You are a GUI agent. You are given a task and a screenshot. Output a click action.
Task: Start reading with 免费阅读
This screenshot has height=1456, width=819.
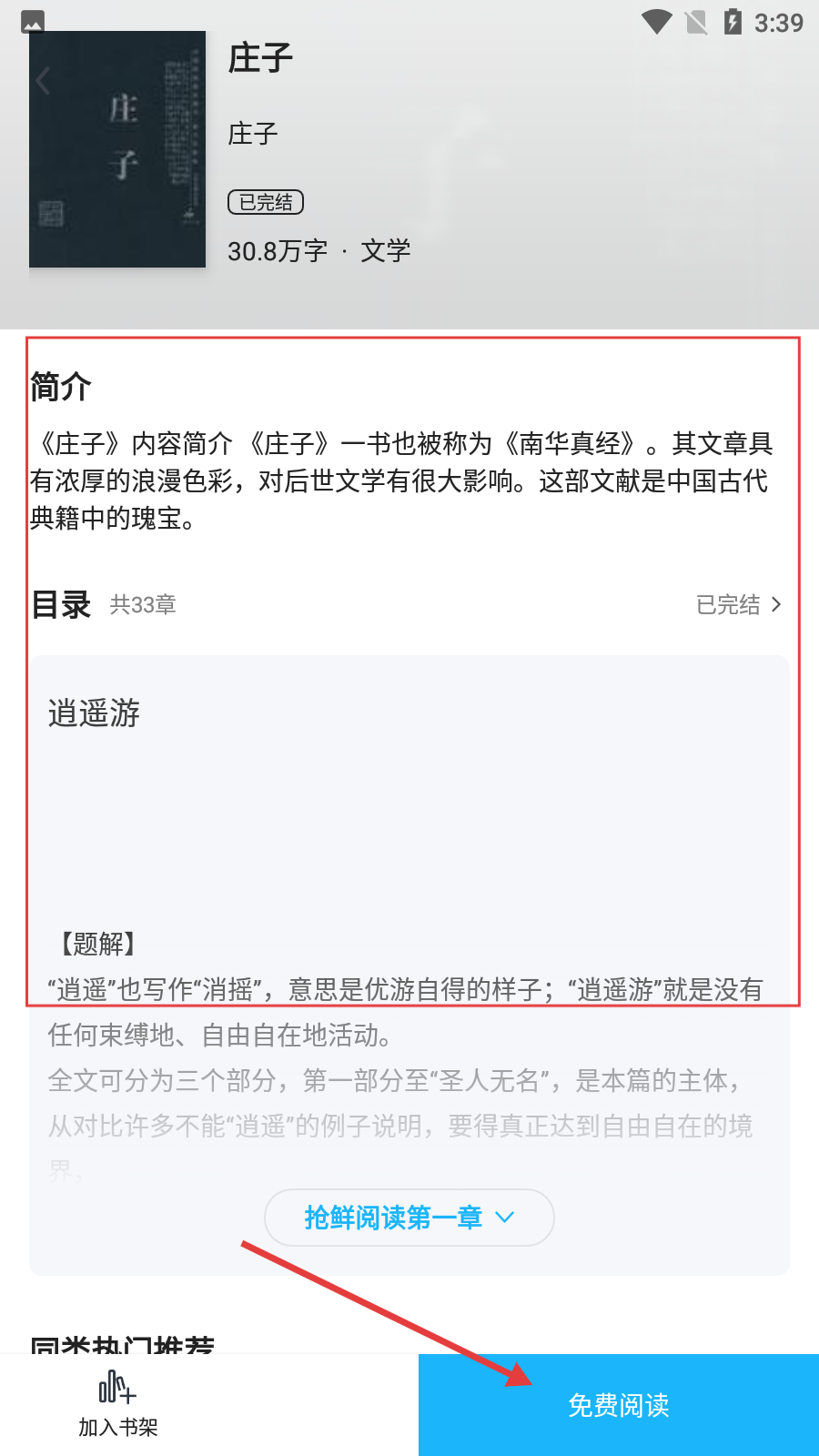coord(619,1405)
